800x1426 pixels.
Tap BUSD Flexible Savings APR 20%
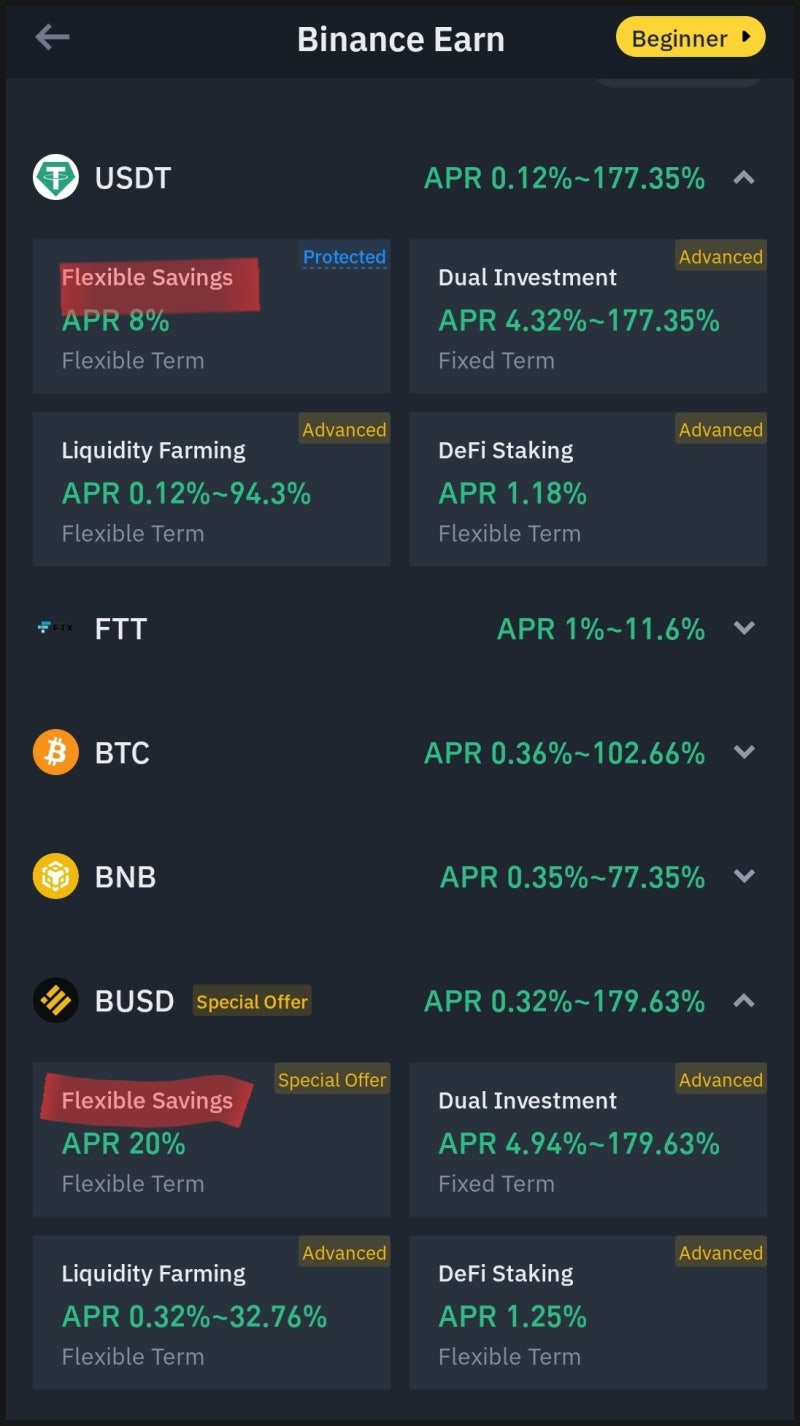pyautogui.click(x=124, y=1143)
